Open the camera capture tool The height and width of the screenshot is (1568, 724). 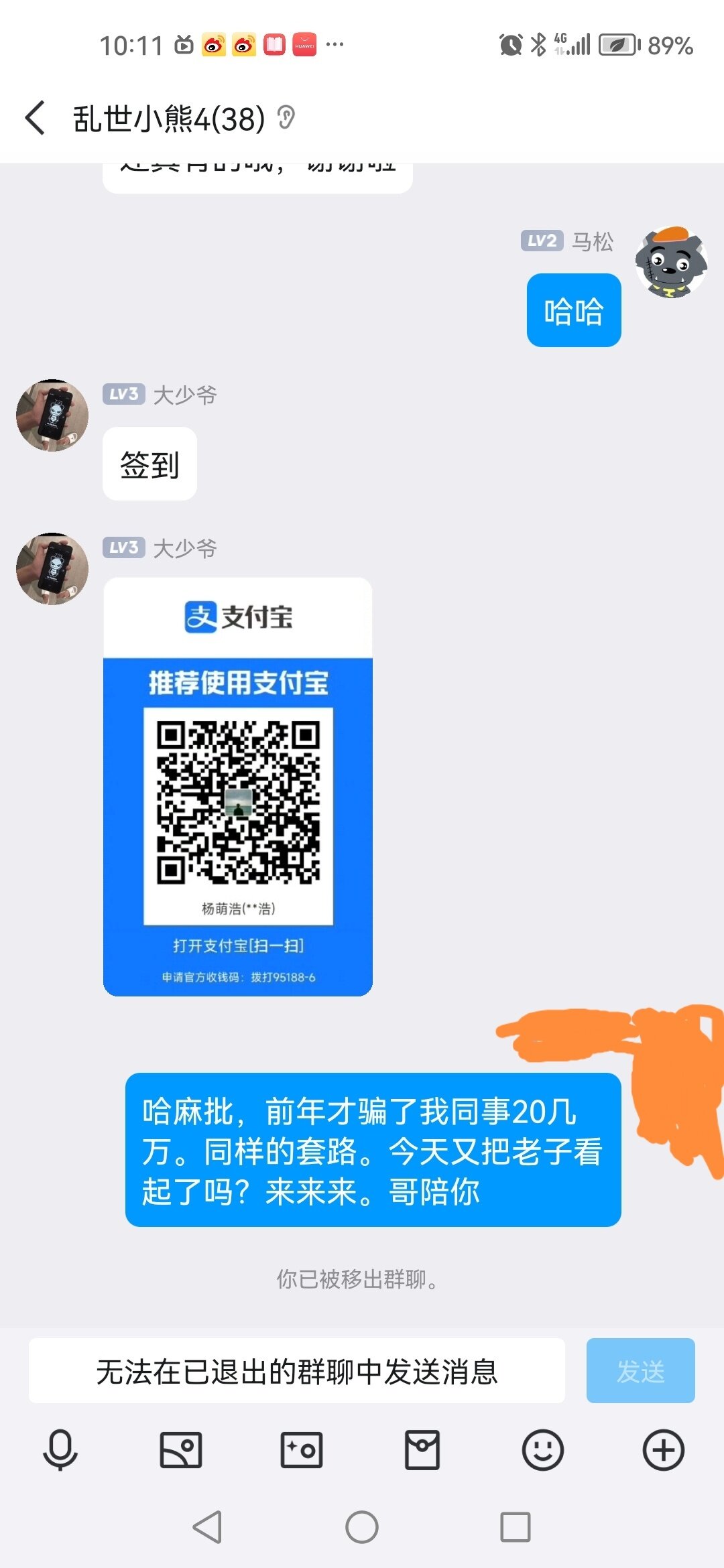[x=302, y=1450]
